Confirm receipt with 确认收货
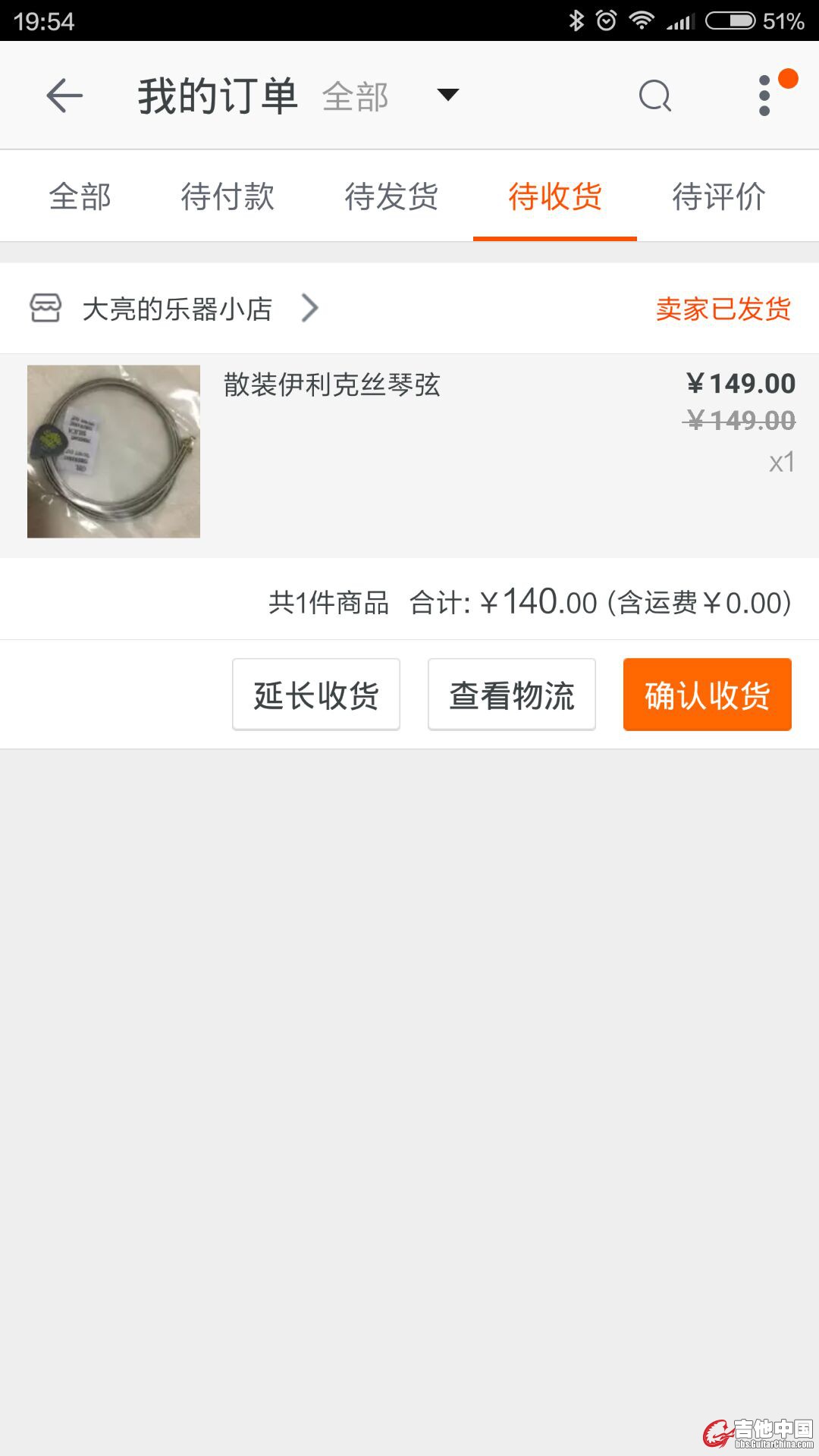The width and height of the screenshot is (819, 1456). click(707, 695)
